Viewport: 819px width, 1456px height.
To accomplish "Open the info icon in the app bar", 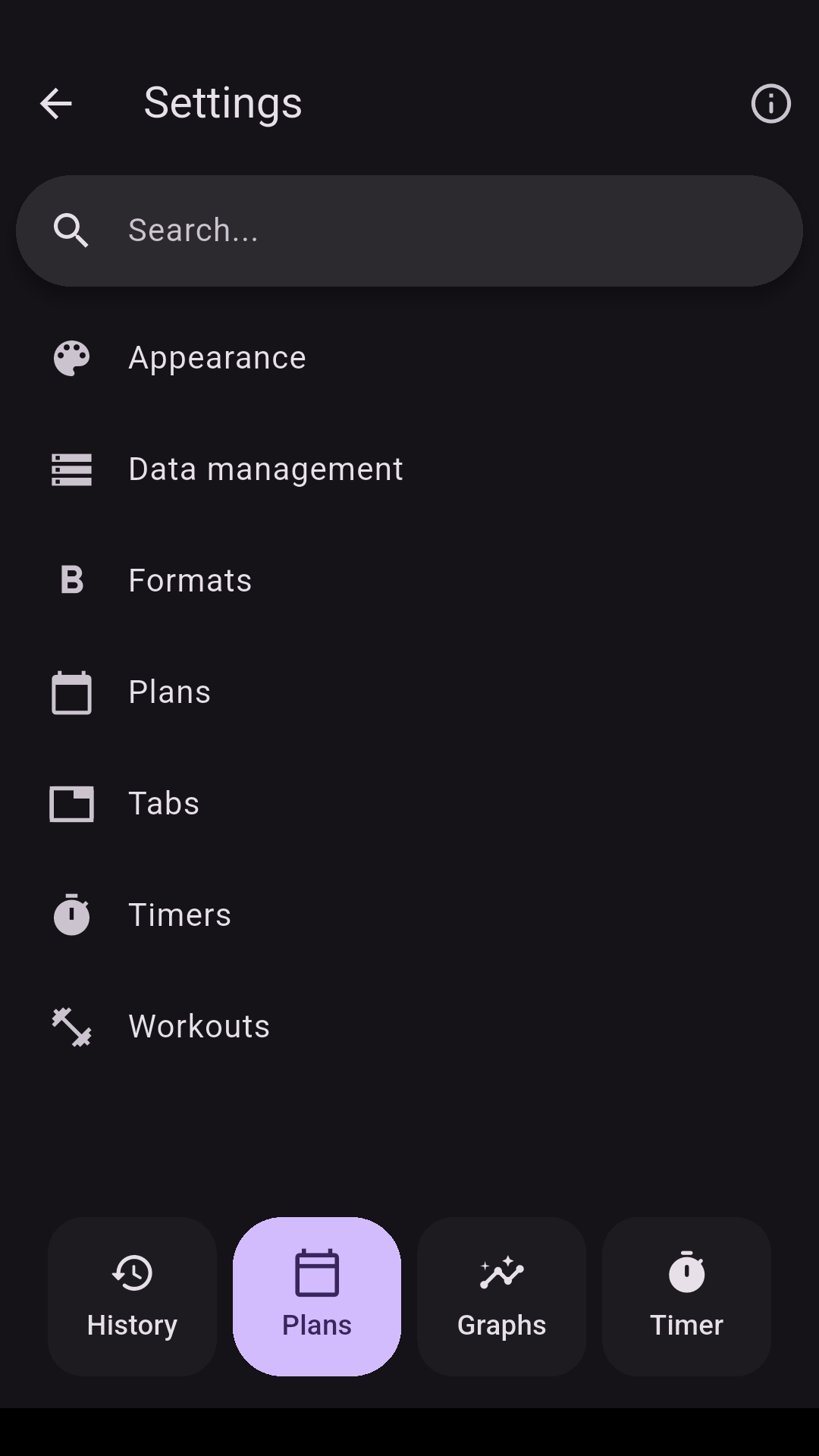I will tap(770, 104).
